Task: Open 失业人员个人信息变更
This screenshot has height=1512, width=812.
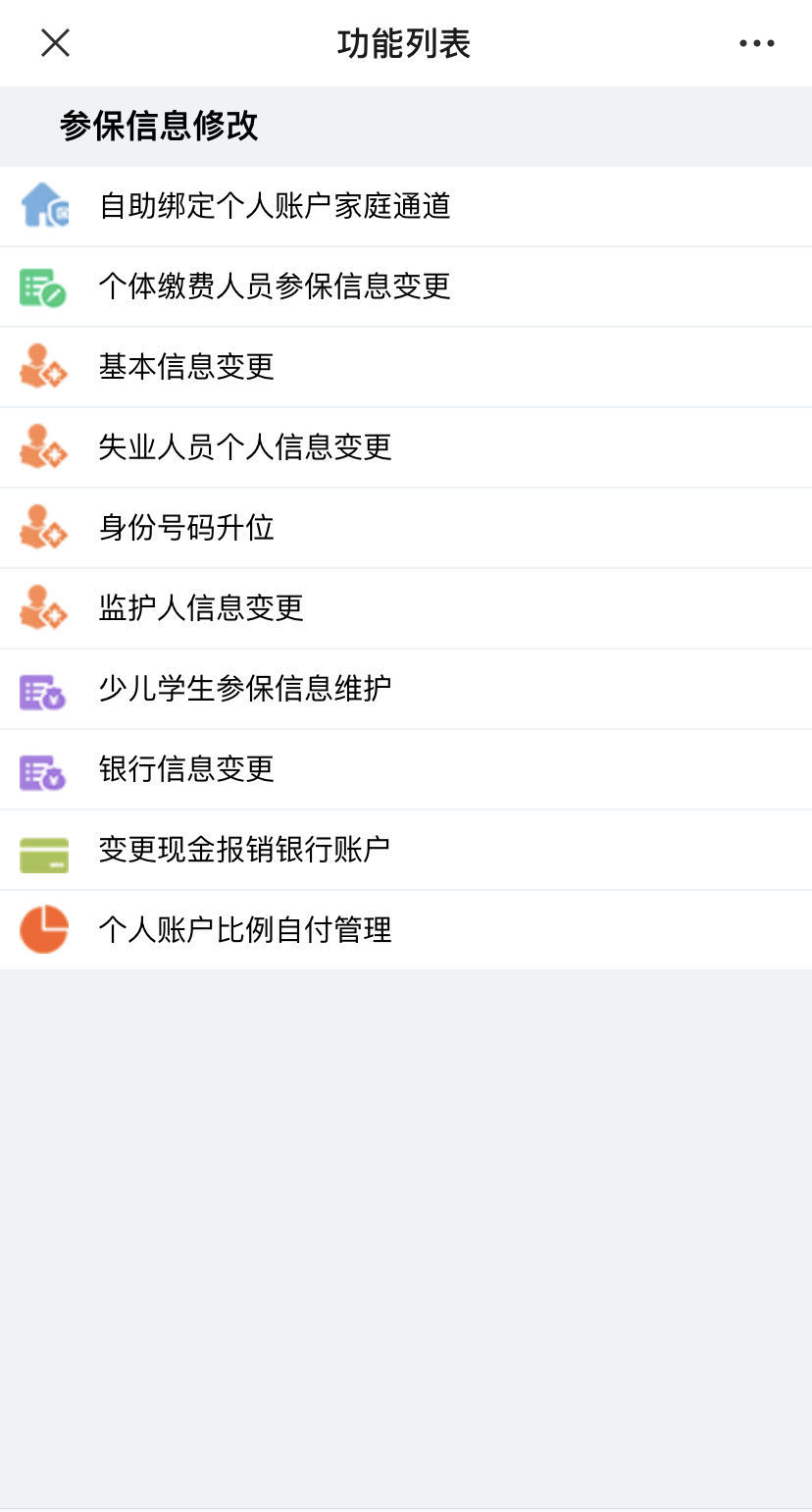Action: (245, 447)
